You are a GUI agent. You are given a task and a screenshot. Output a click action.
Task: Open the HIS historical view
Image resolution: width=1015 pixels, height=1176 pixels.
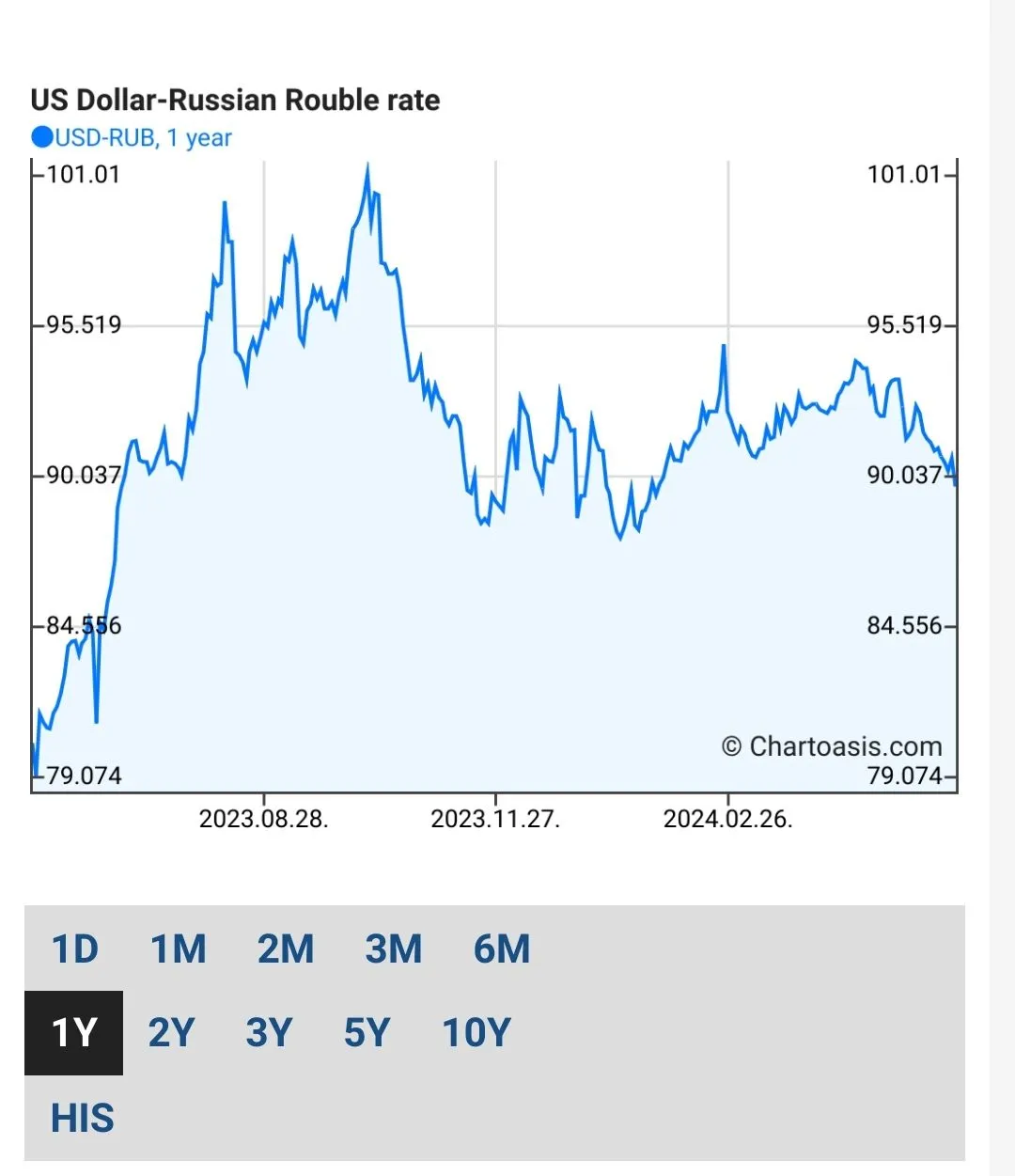tap(83, 1118)
